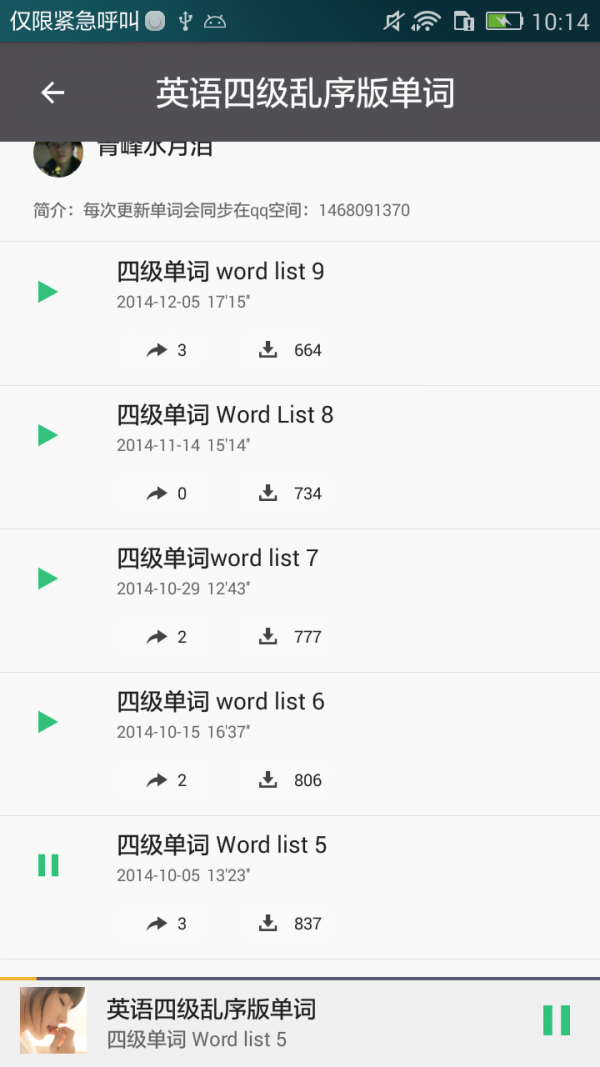
Task: Play 四级单词 word list 9
Action: pyautogui.click(x=47, y=292)
